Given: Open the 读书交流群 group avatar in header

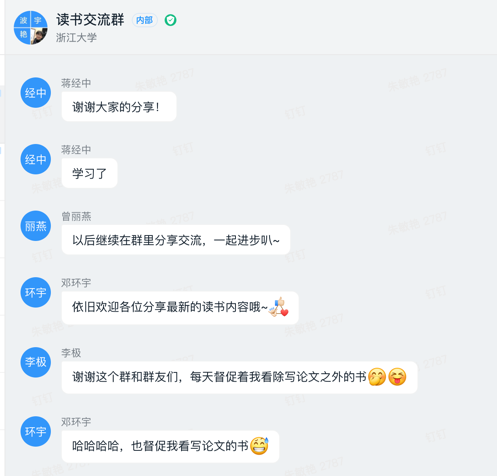Looking at the screenshot, I should pos(30,28).
